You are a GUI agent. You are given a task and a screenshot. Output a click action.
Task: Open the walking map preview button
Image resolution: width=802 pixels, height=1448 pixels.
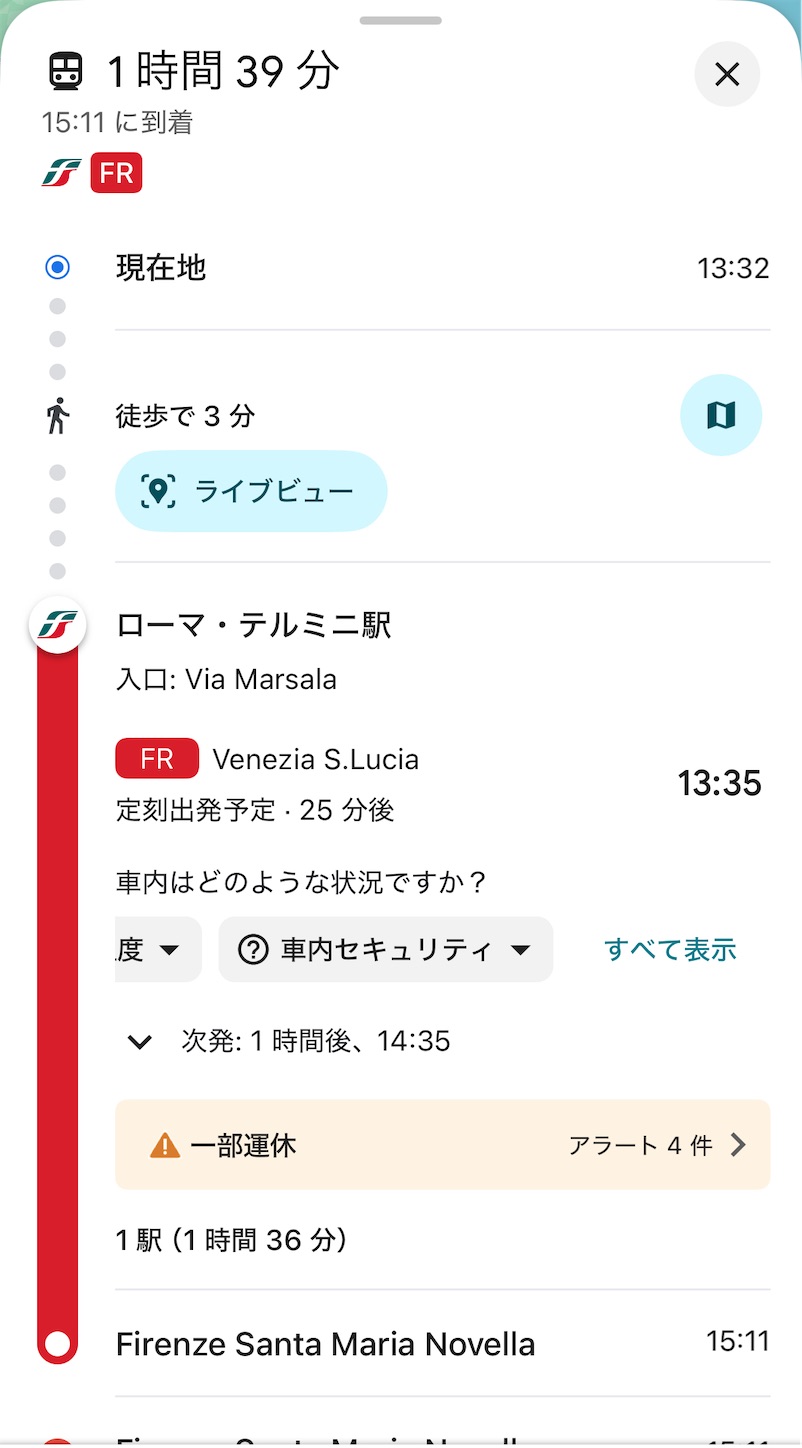[721, 415]
